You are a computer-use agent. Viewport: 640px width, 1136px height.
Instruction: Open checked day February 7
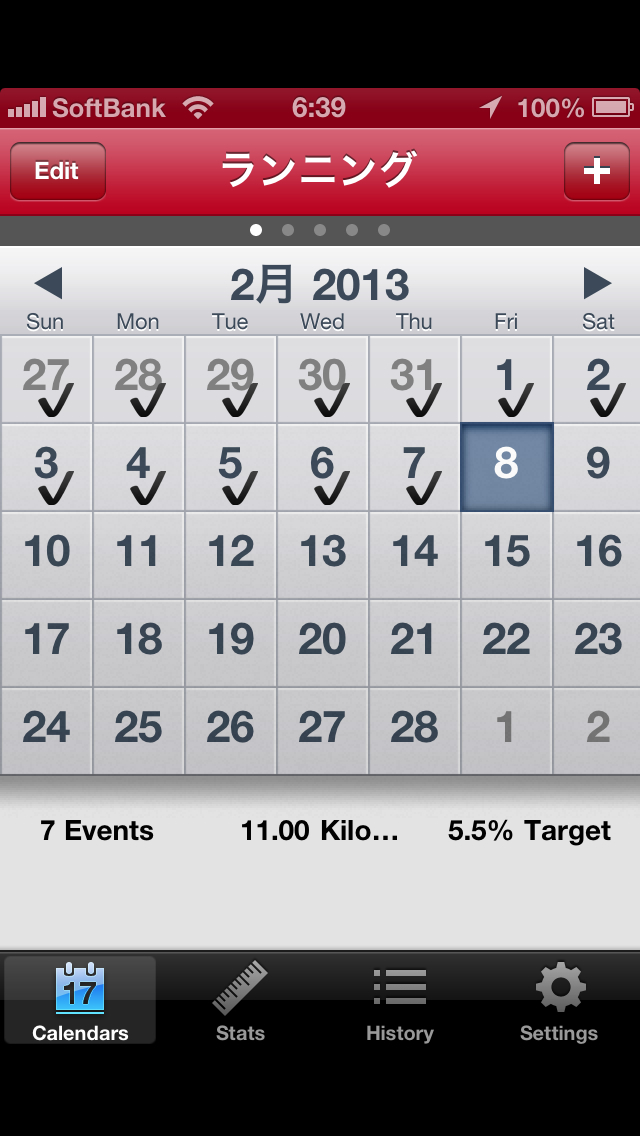coord(414,467)
